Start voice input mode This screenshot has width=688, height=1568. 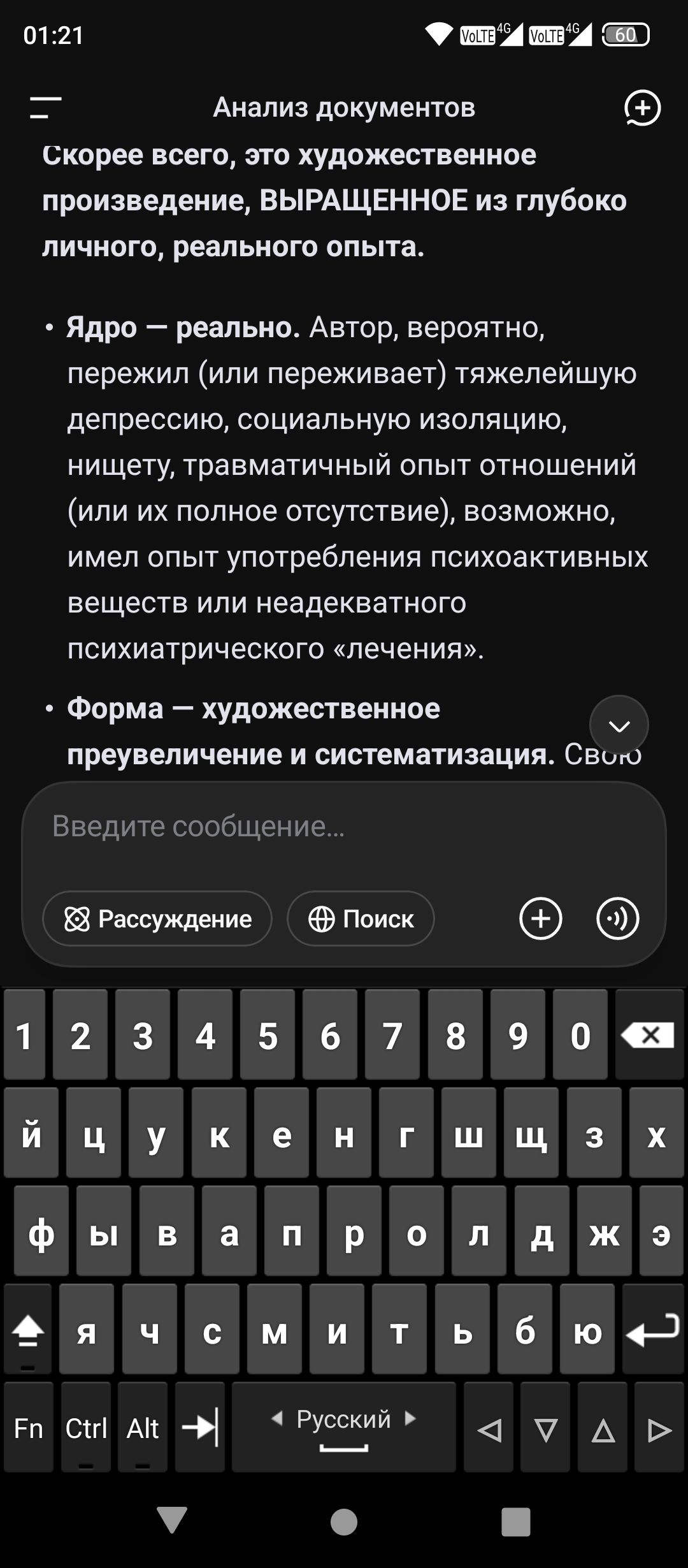click(x=617, y=919)
